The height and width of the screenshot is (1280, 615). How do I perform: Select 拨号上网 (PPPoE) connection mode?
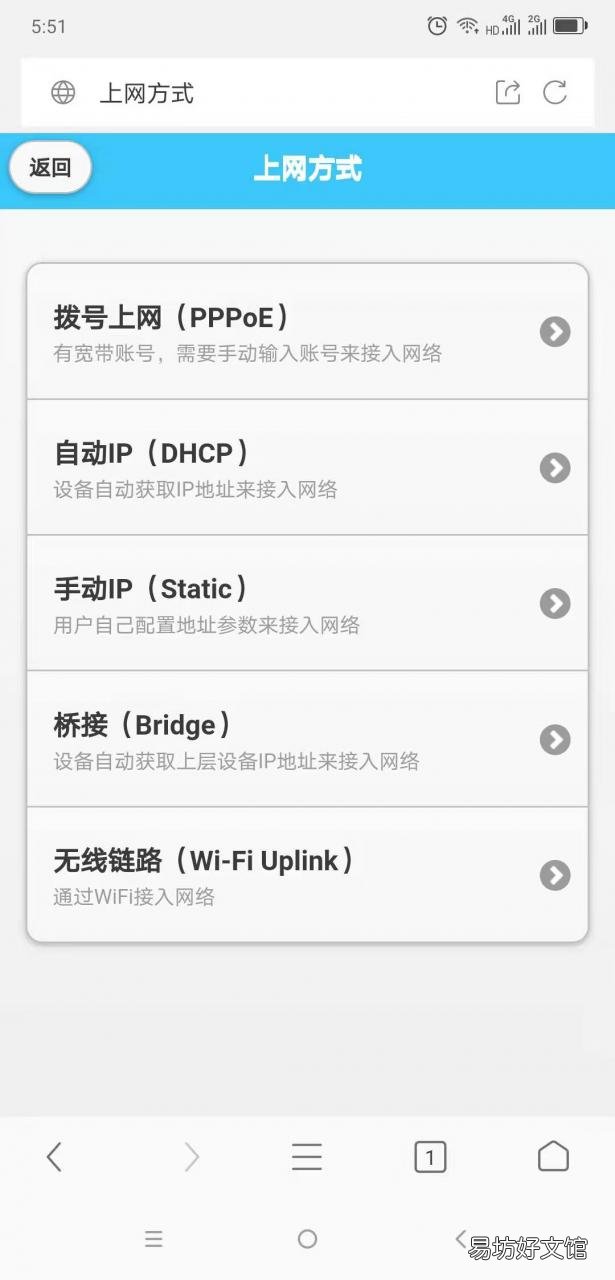coord(307,331)
